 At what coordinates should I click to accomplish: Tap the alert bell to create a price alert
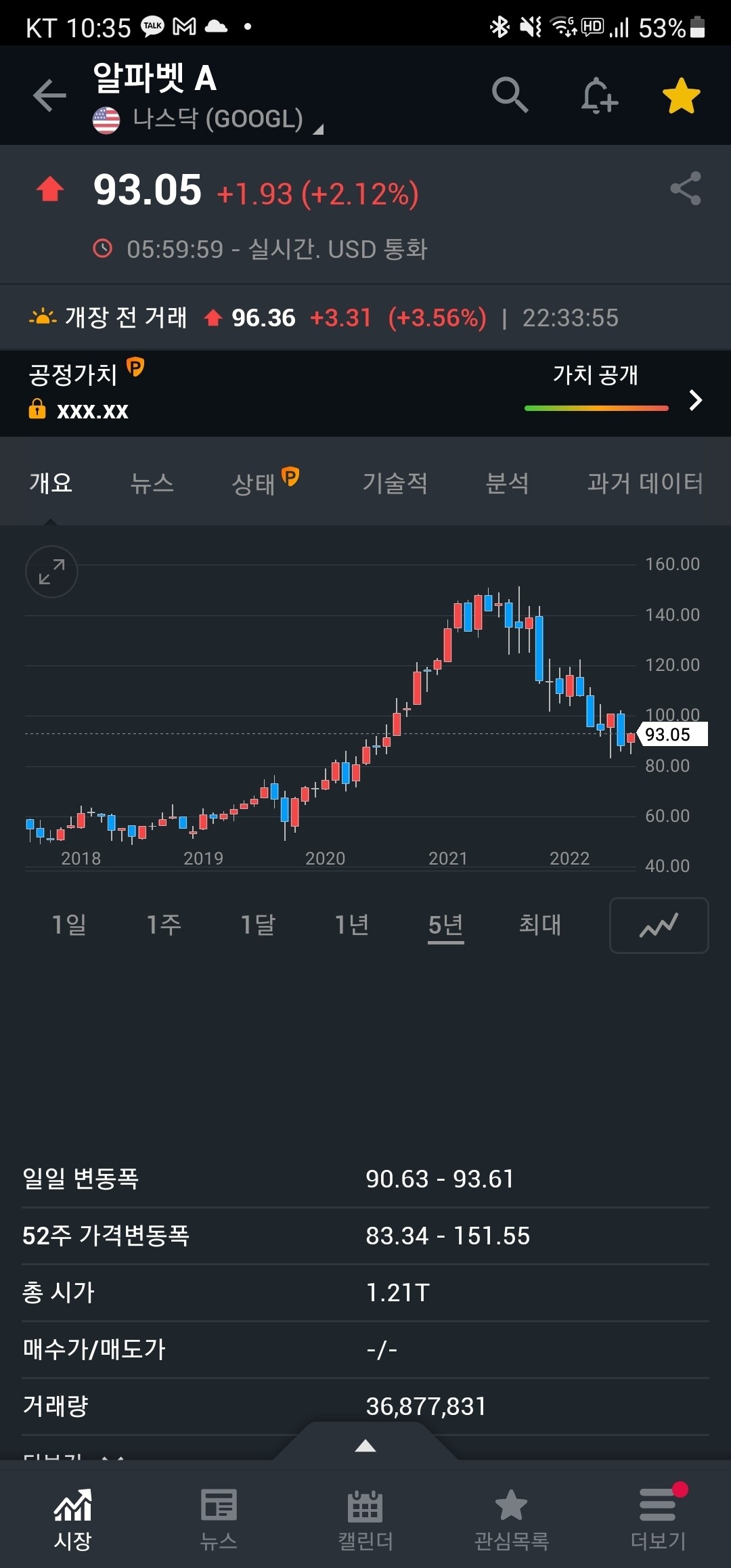598,95
